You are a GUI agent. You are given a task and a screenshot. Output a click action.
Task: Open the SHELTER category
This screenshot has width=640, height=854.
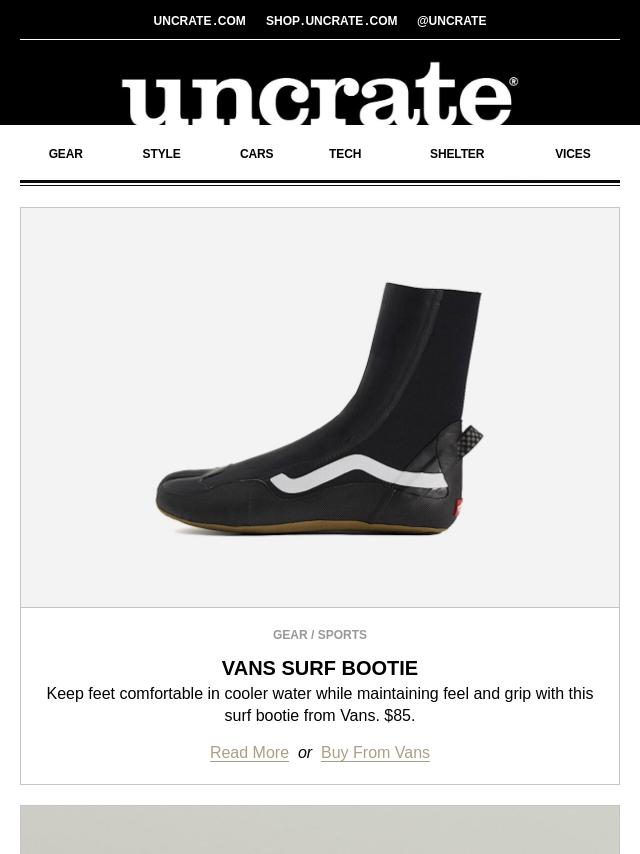click(457, 154)
